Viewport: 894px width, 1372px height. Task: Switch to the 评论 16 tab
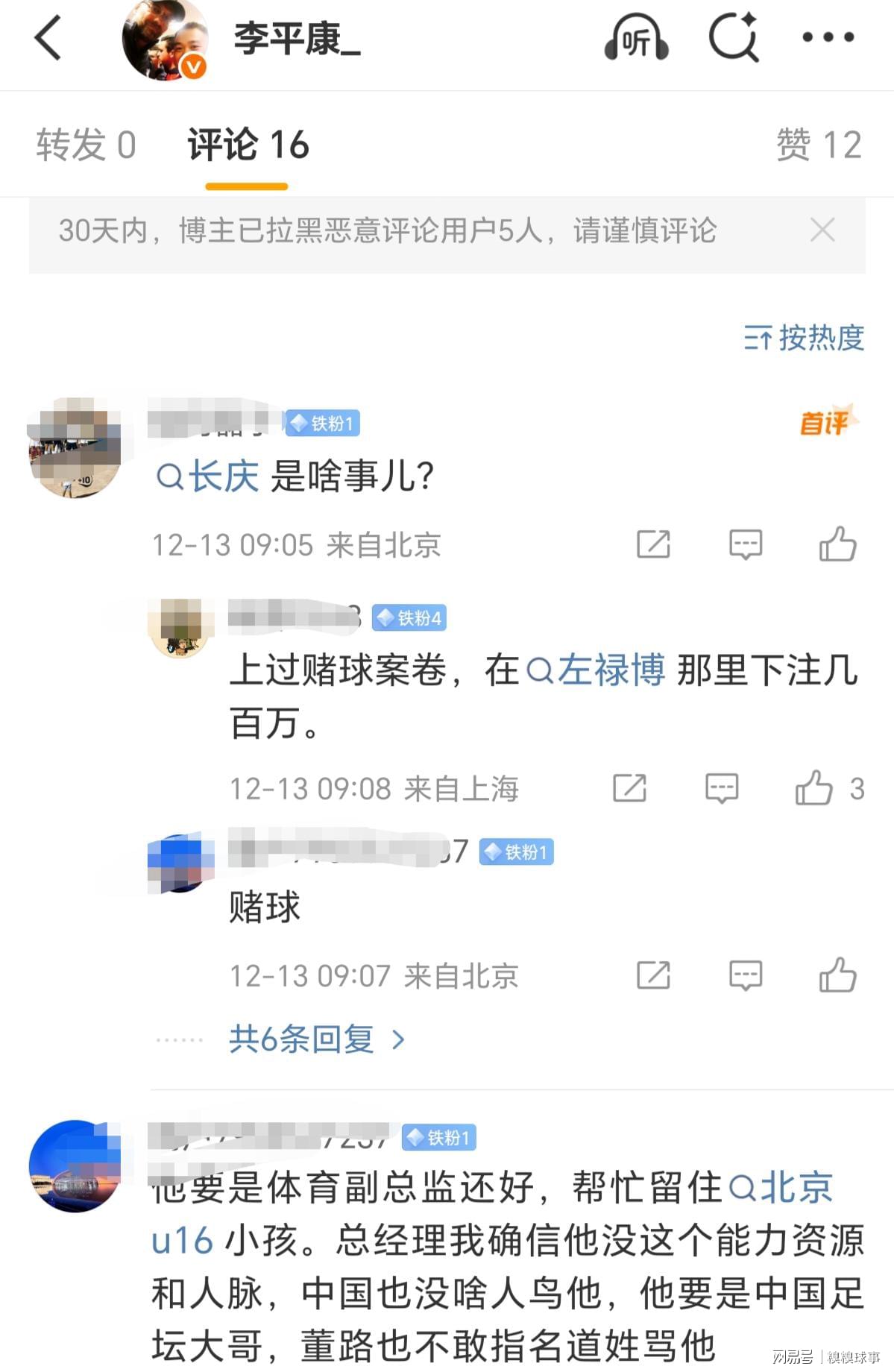tap(248, 145)
